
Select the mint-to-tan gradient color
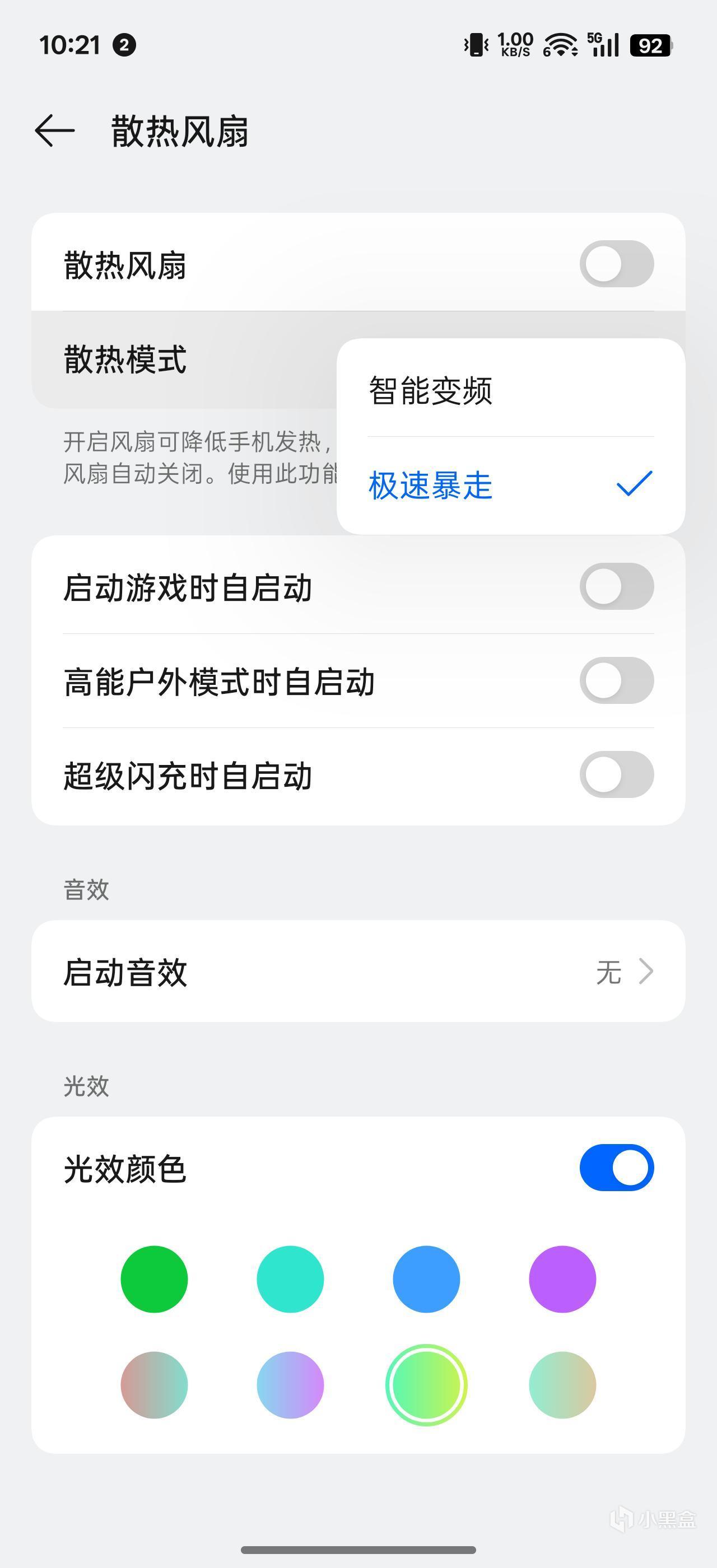tap(562, 1385)
